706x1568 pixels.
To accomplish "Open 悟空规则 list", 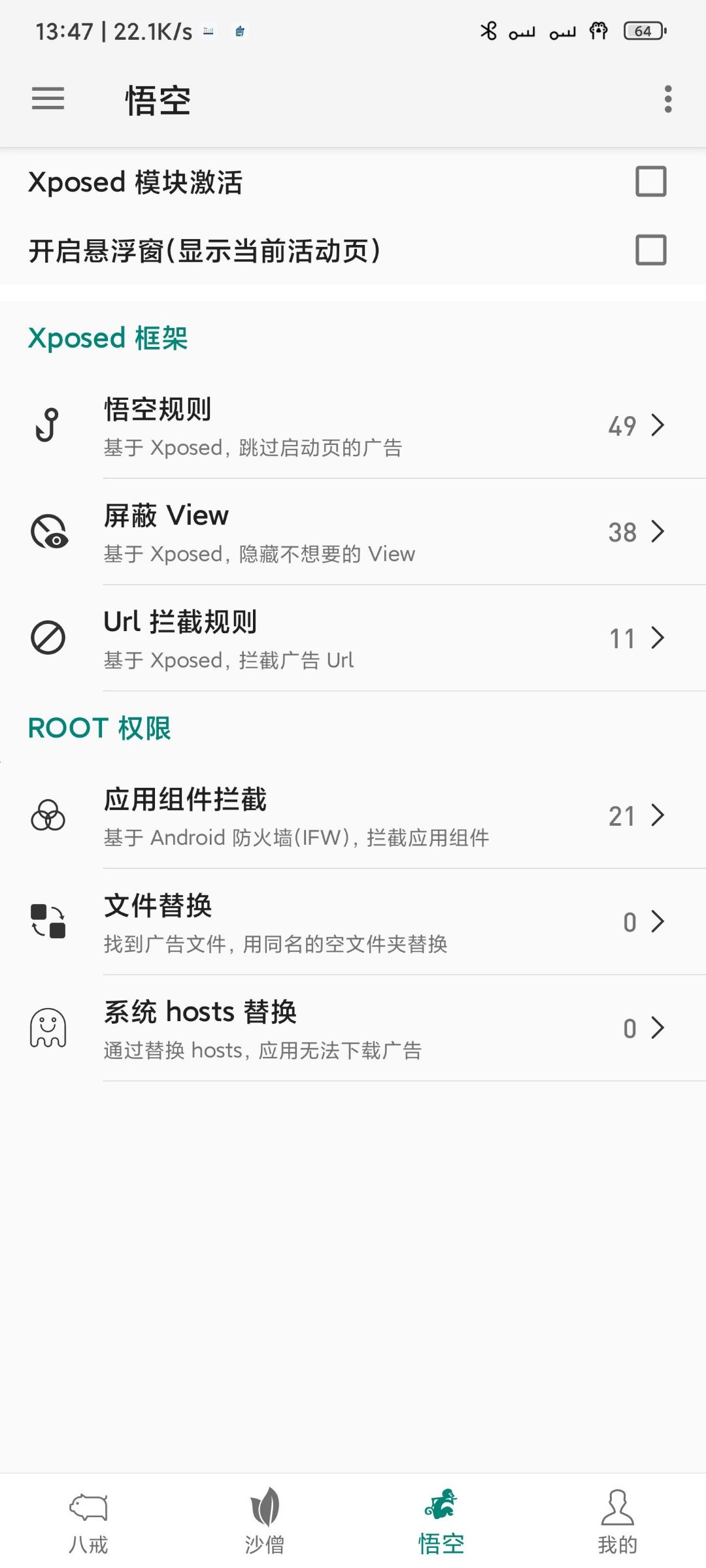I will (353, 426).
